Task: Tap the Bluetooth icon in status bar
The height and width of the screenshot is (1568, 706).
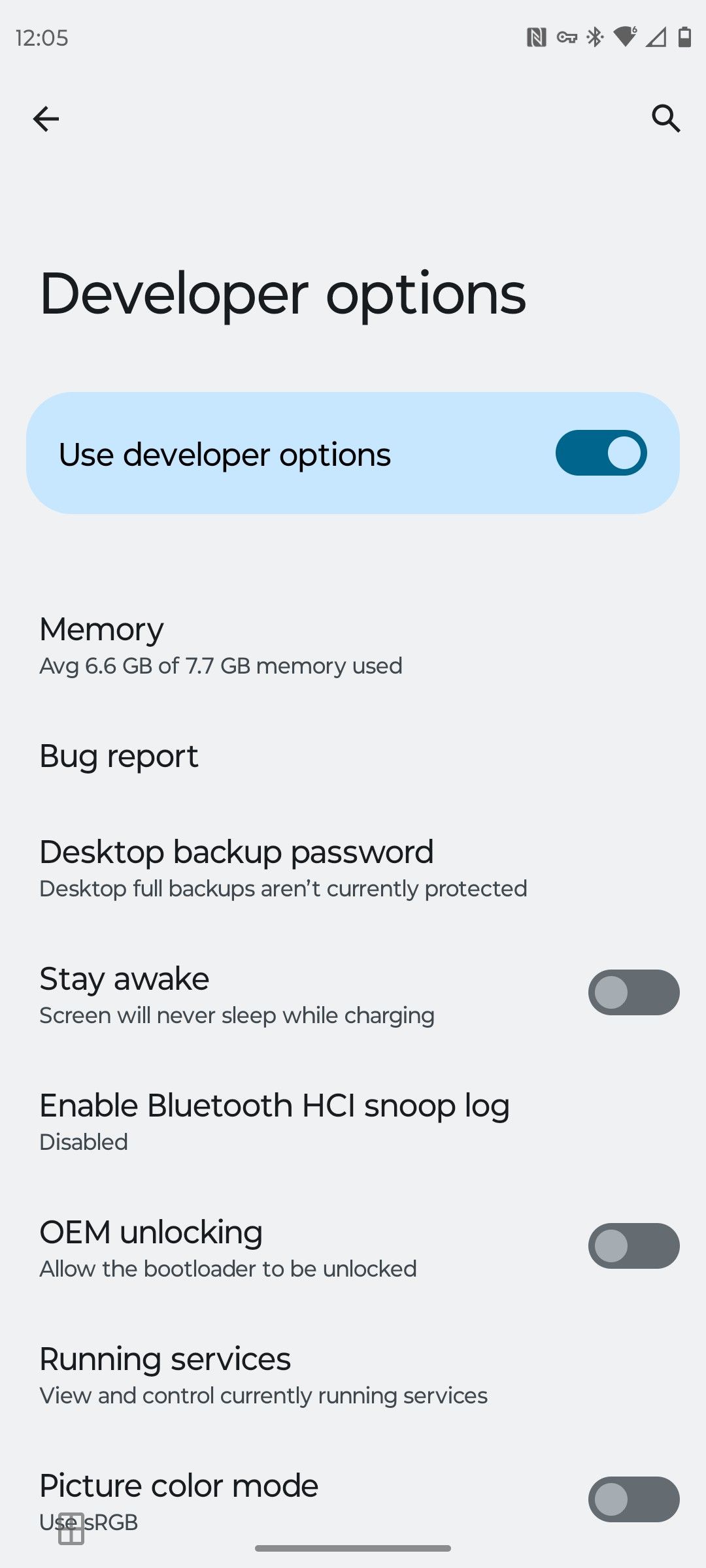Action: (x=596, y=37)
